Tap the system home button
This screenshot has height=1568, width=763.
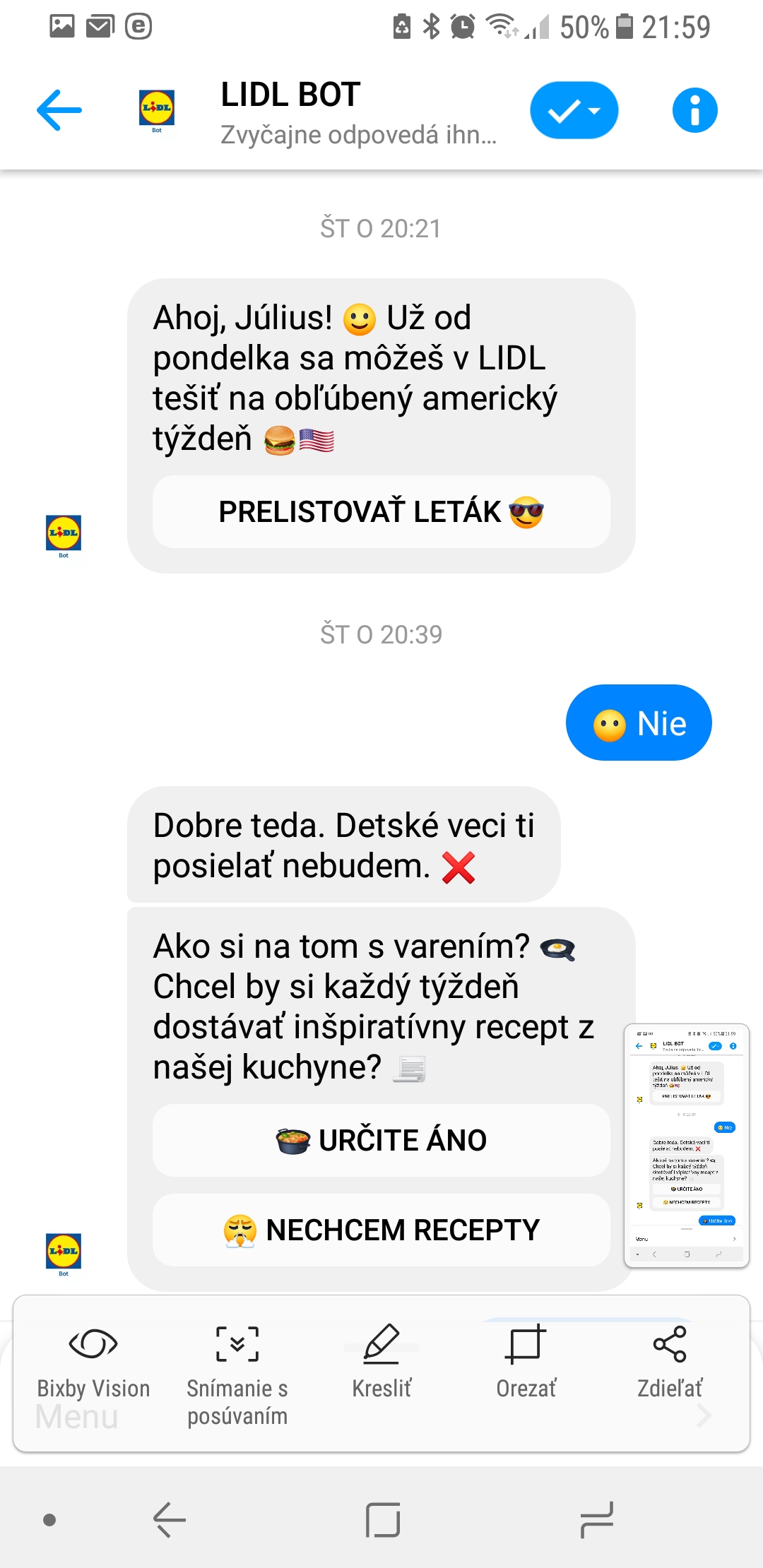(x=383, y=1520)
